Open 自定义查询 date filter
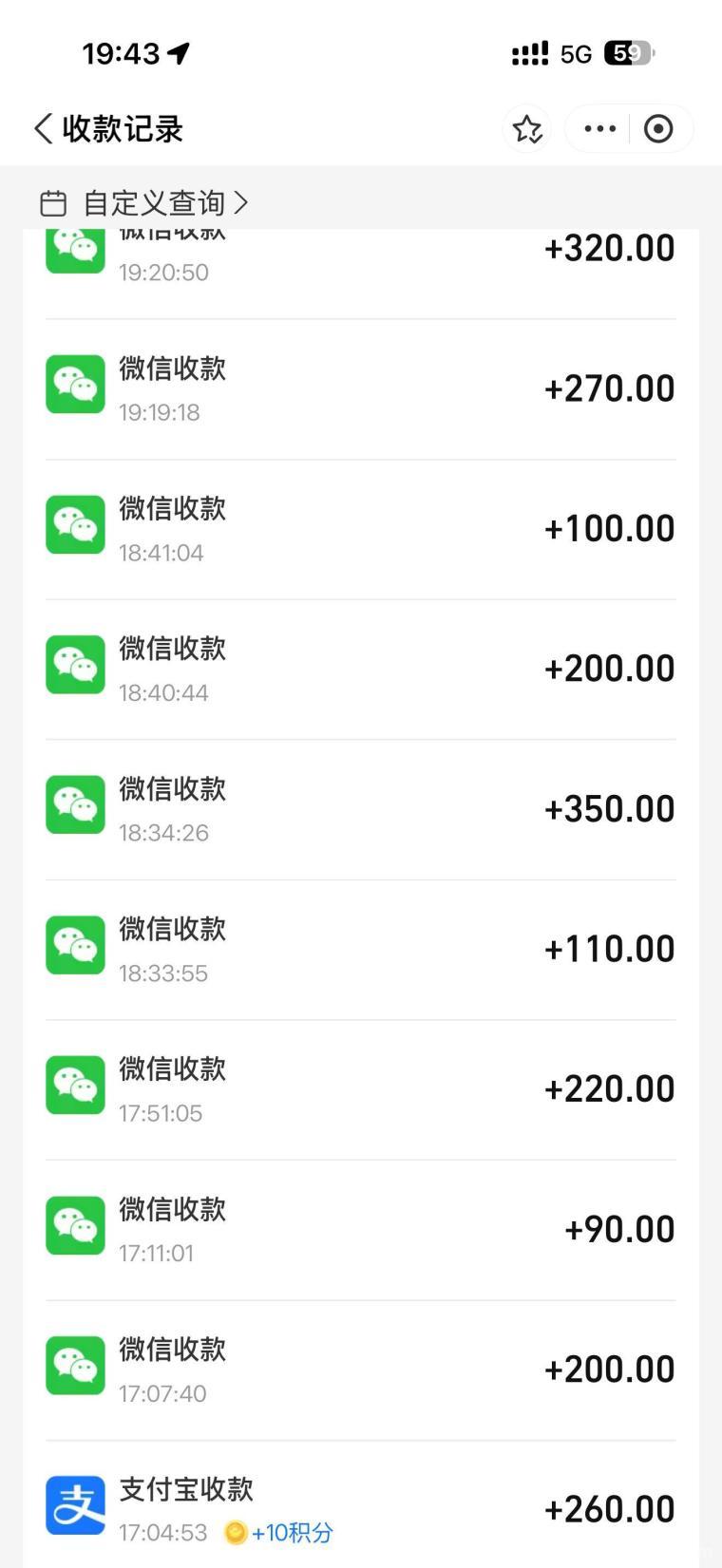Screen dimensions: 722x1568 (x=144, y=203)
